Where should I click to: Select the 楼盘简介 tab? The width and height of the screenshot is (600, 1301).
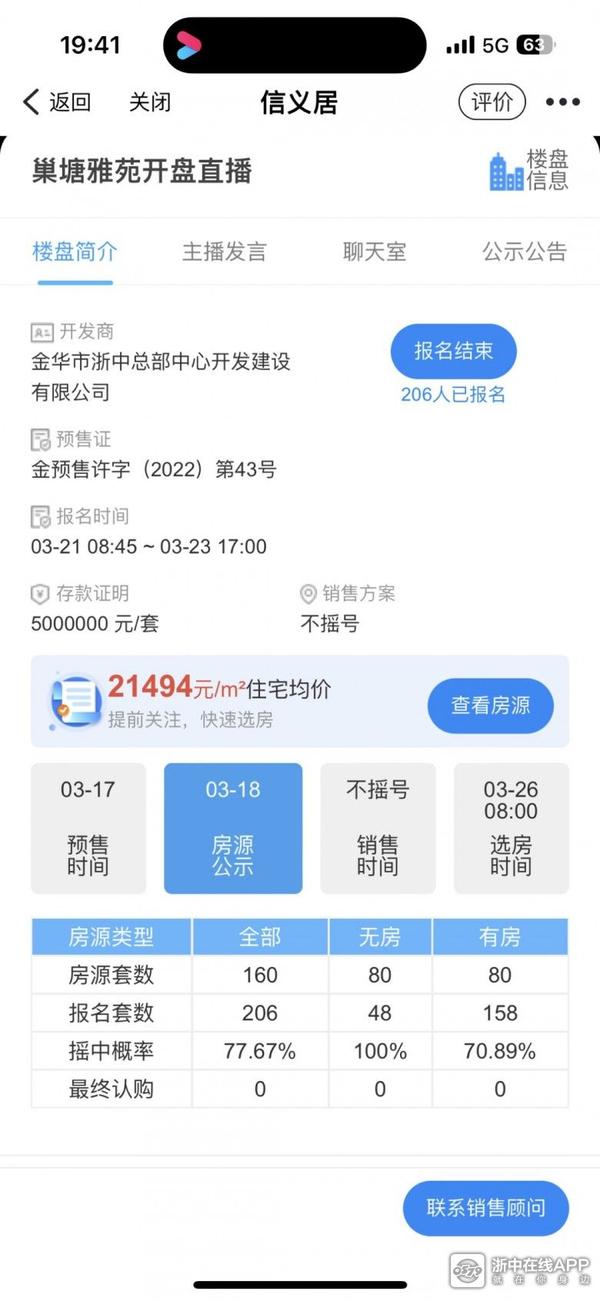coord(75,251)
